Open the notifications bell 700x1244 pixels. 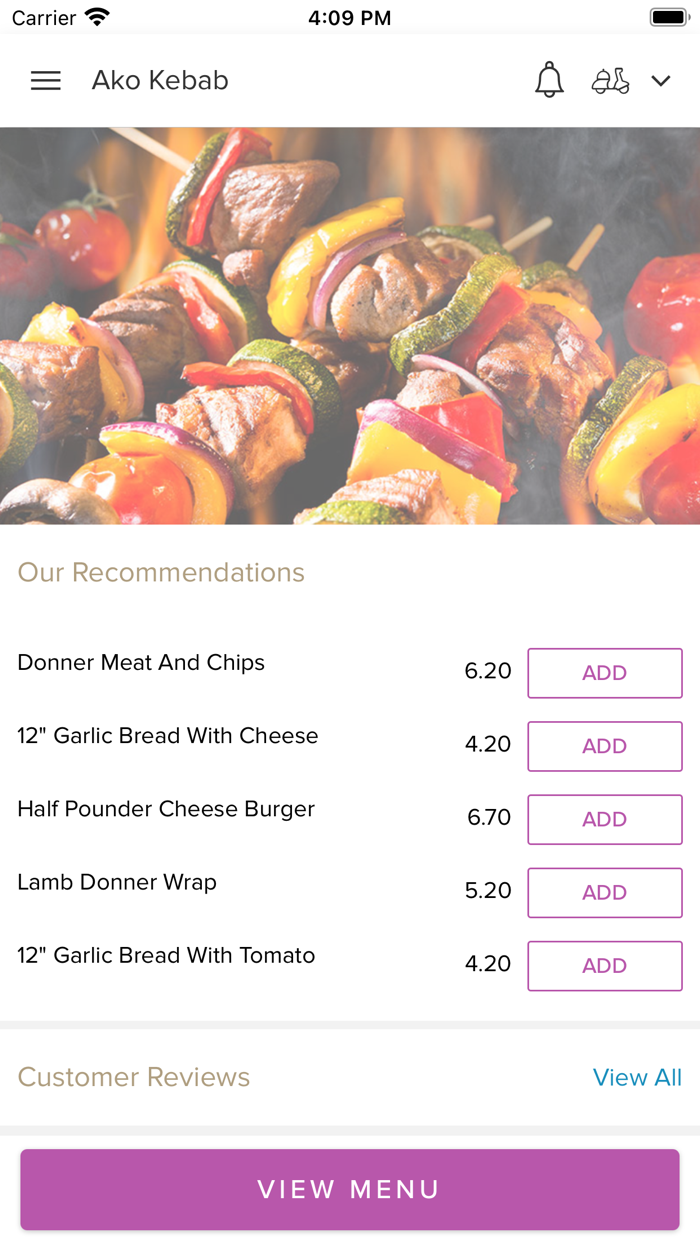coord(549,80)
